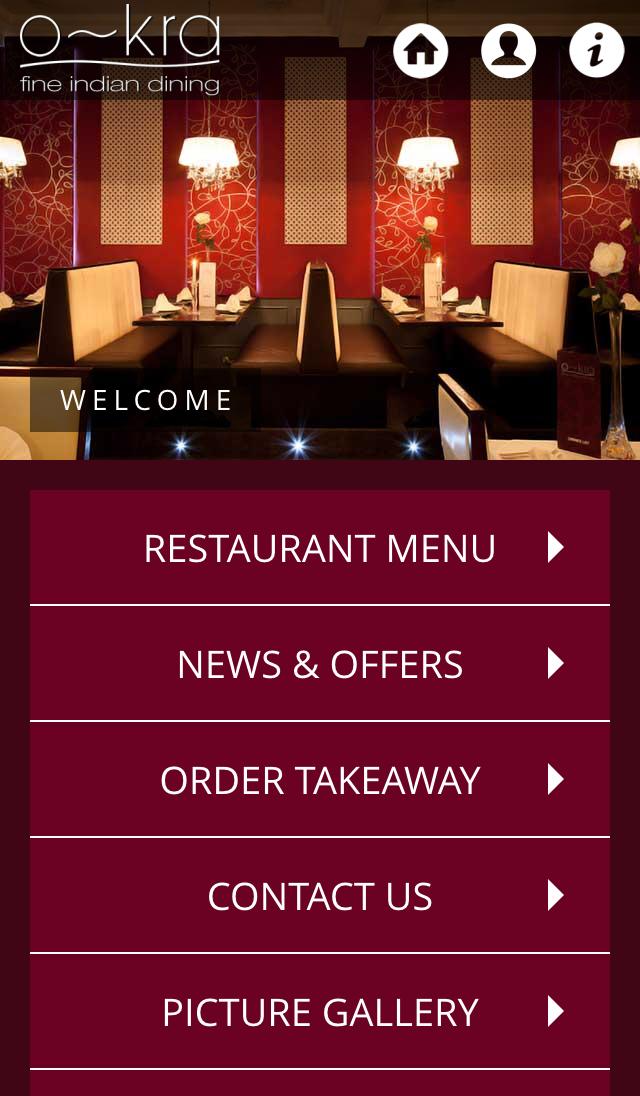This screenshot has width=640, height=1096.
Task: Open the user profile icon
Action: [508, 50]
